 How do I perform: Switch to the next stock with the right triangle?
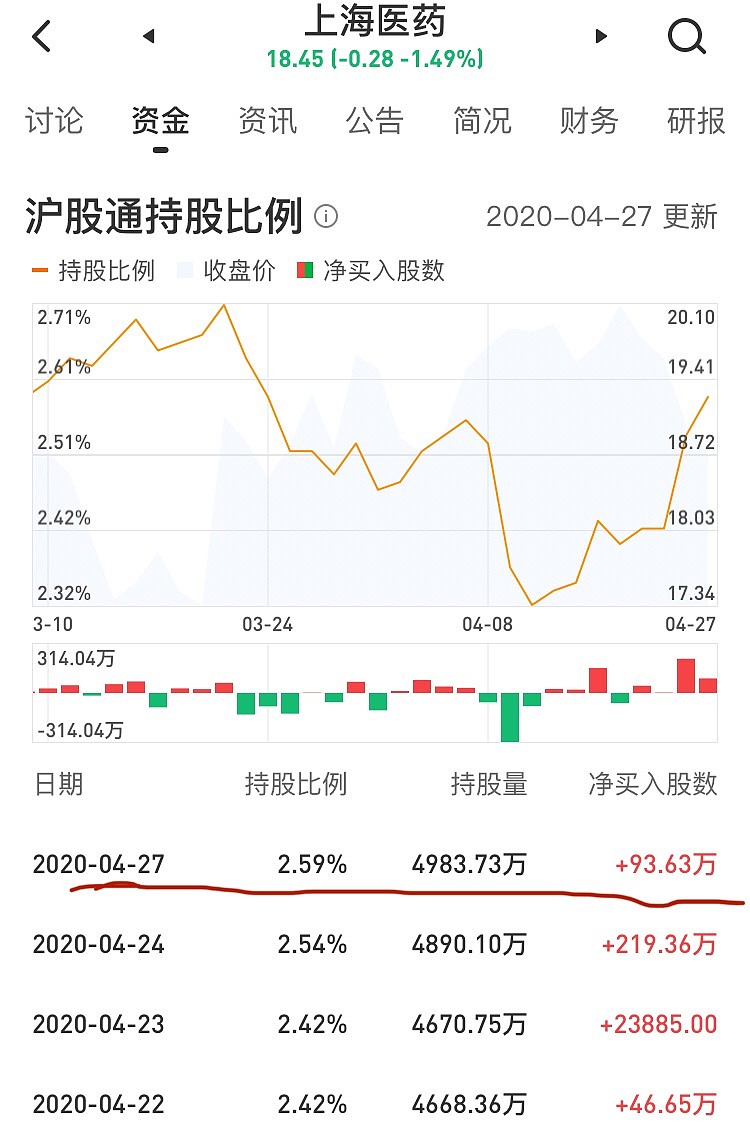click(x=601, y=37)
